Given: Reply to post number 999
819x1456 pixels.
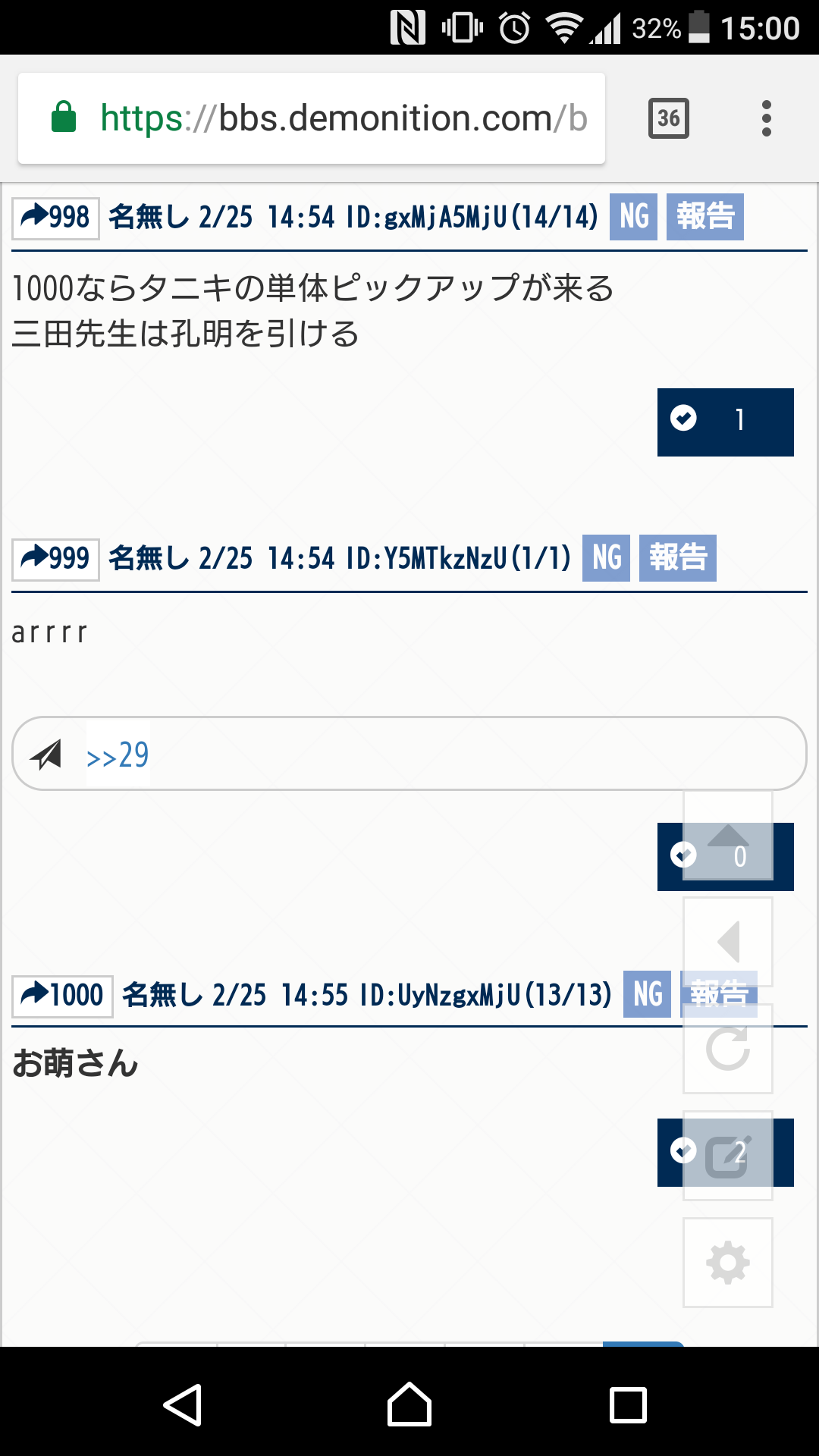Looking at the screenshot, I should pos(55,559).
